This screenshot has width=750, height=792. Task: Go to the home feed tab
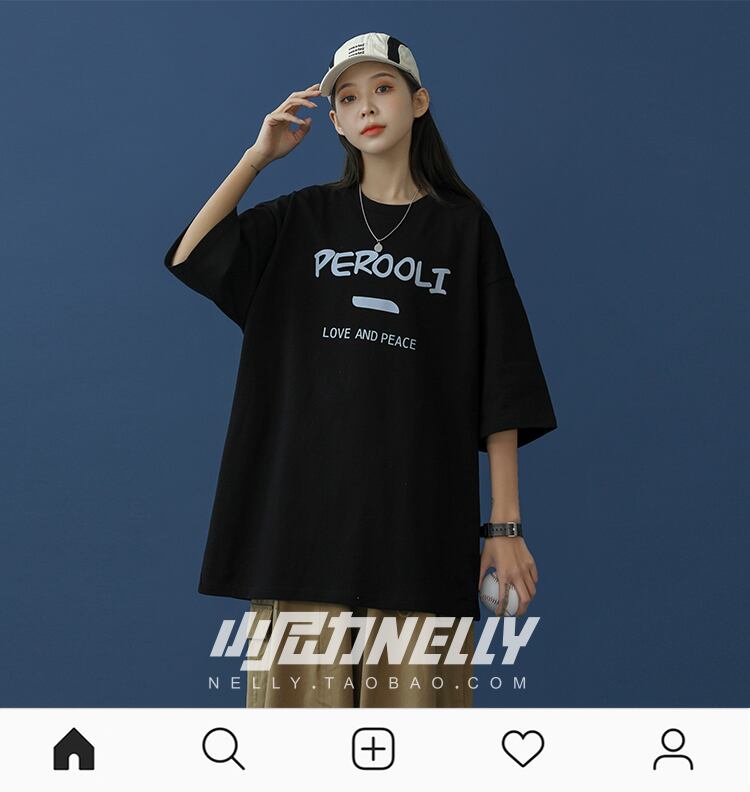tap(74, 749)
